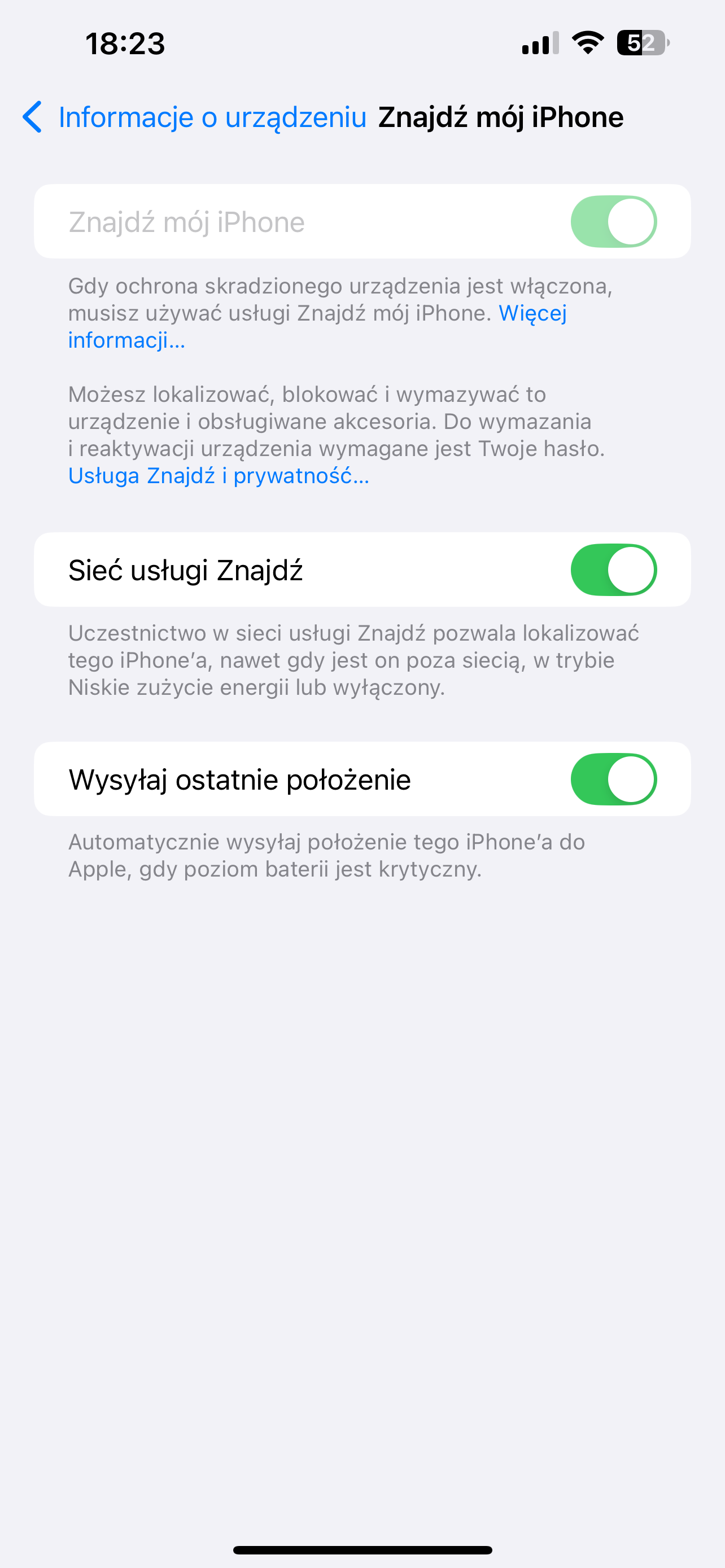Open Usługa Znajdź i prywatność link

coord(219,475)
